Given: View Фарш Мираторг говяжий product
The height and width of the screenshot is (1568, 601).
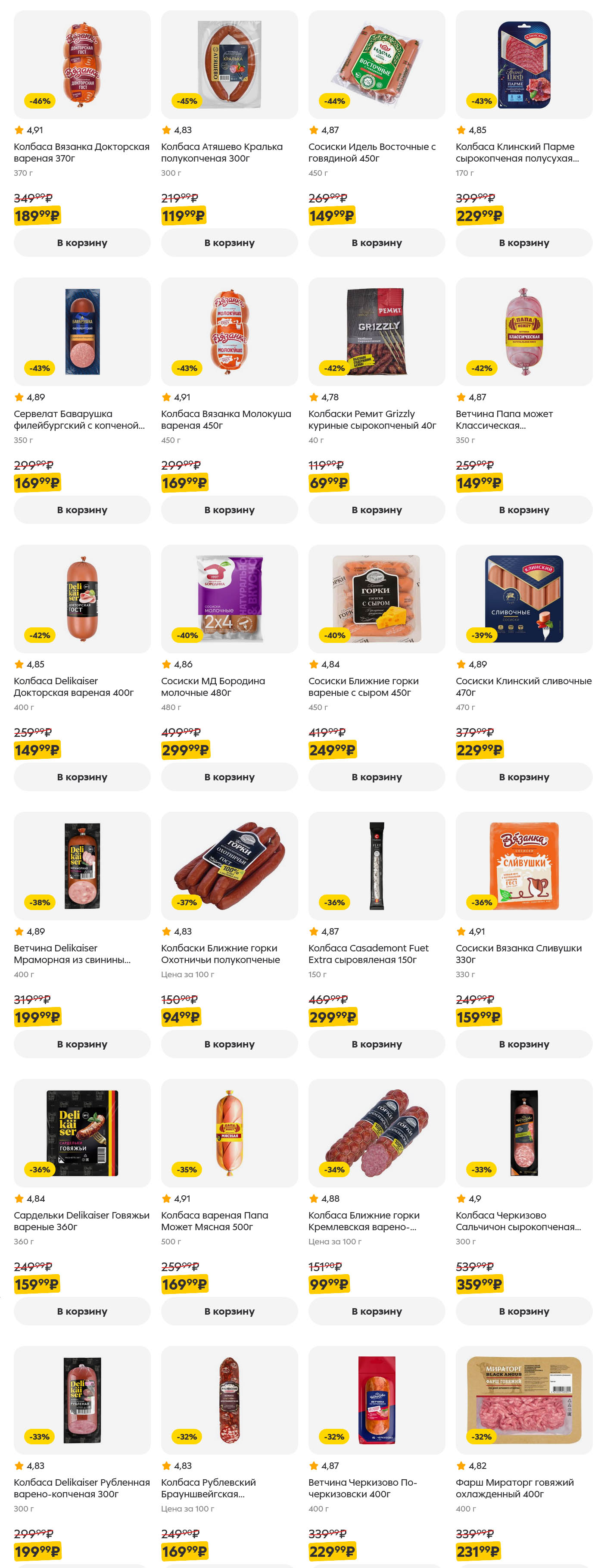Looking at the screenshot, I should coord(524,1400).
